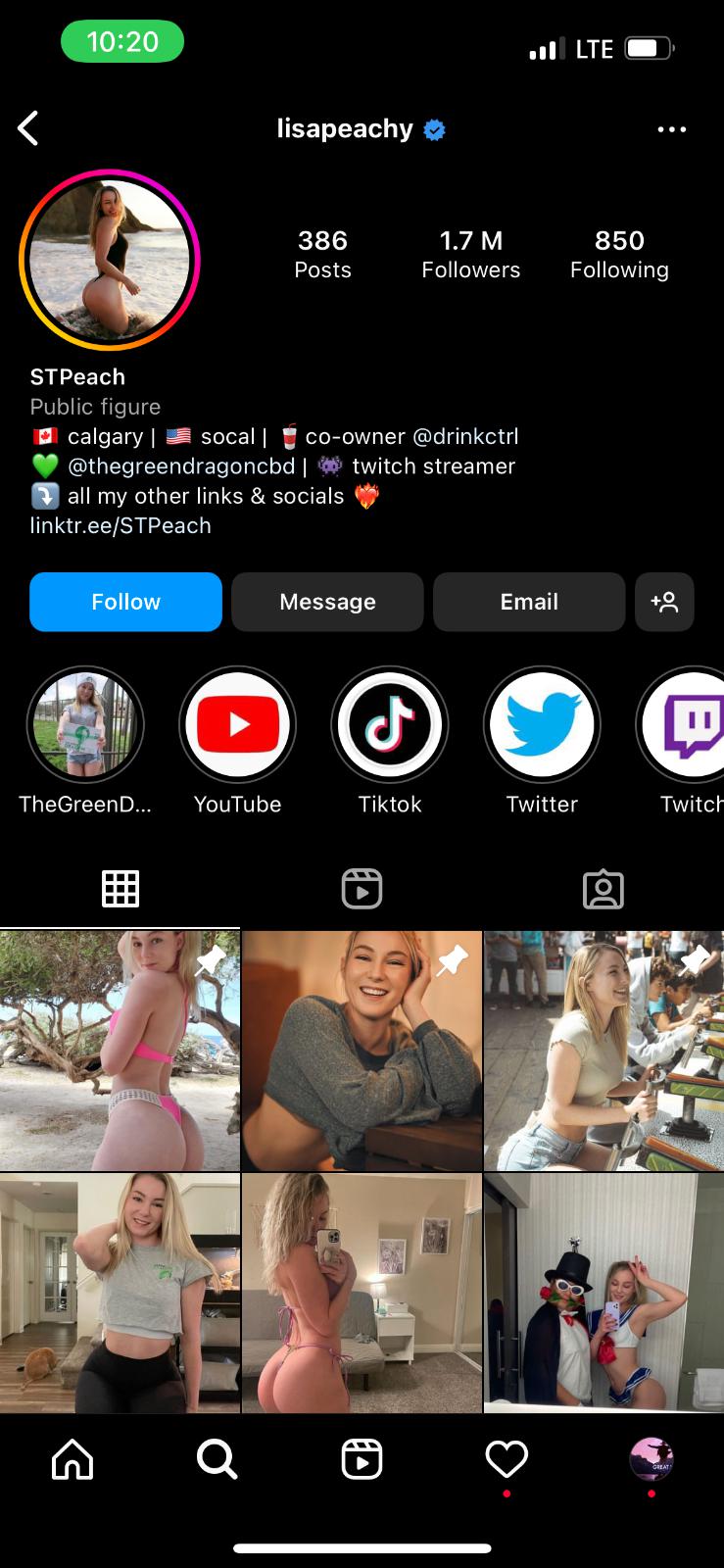Tap the Email button
The width and height of the screenshot is (724, 1568).
pos(529,602)
